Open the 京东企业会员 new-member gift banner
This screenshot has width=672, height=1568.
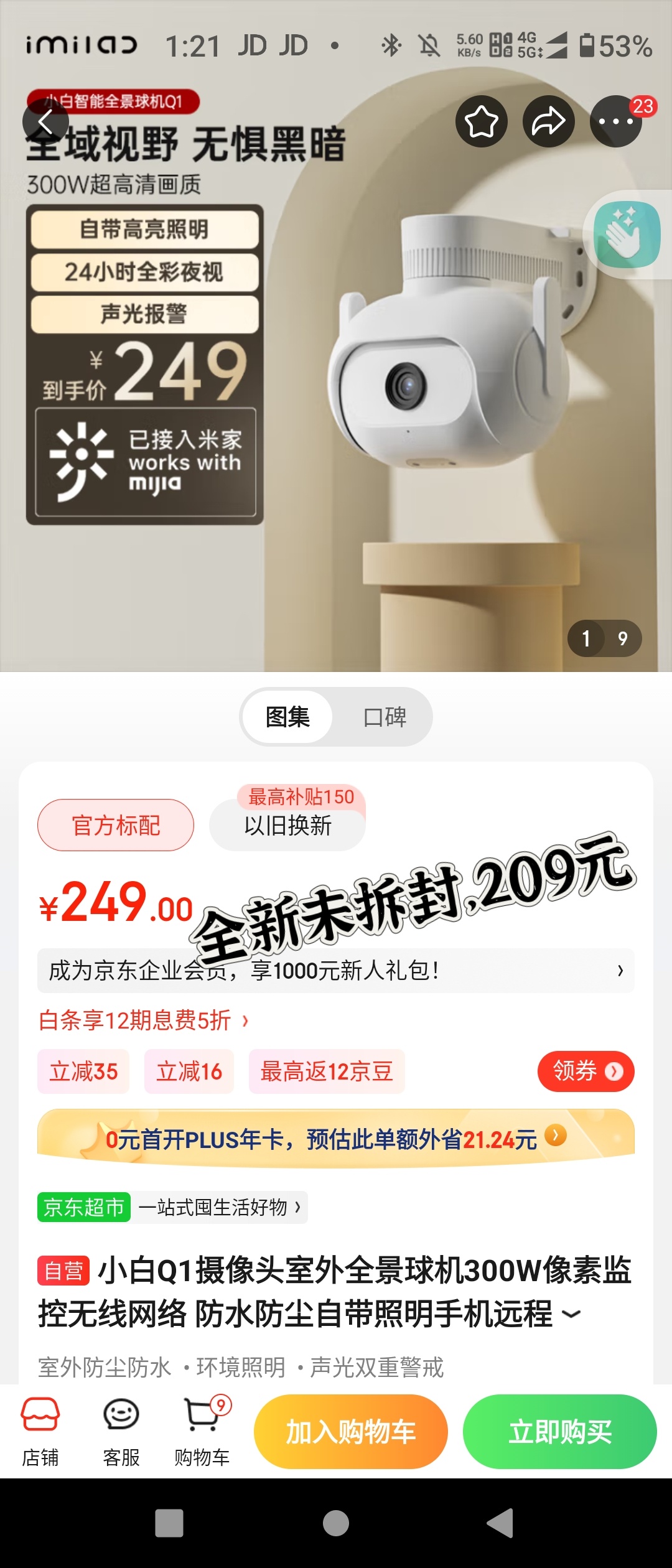click(336, 971)
